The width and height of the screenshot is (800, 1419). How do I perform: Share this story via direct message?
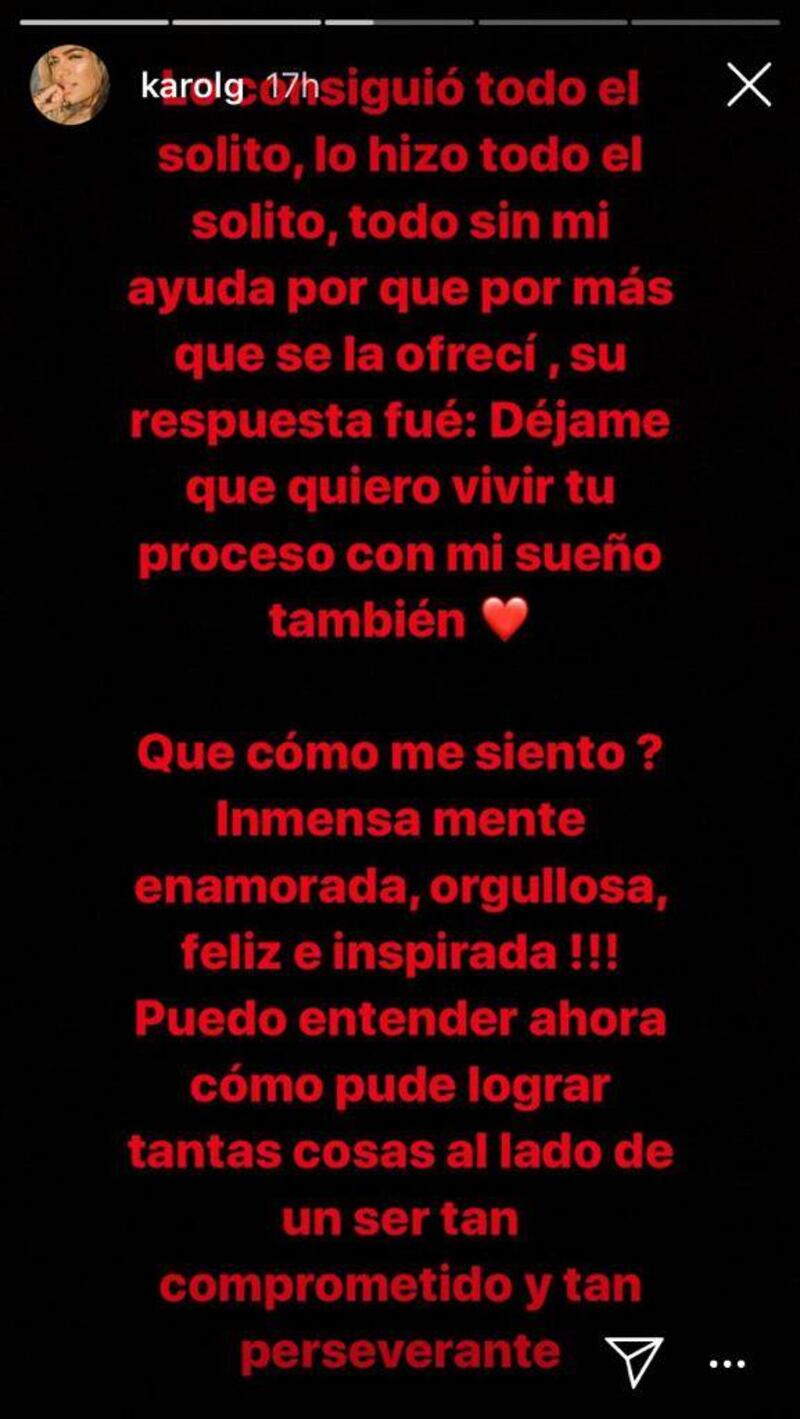[634, 1359]
